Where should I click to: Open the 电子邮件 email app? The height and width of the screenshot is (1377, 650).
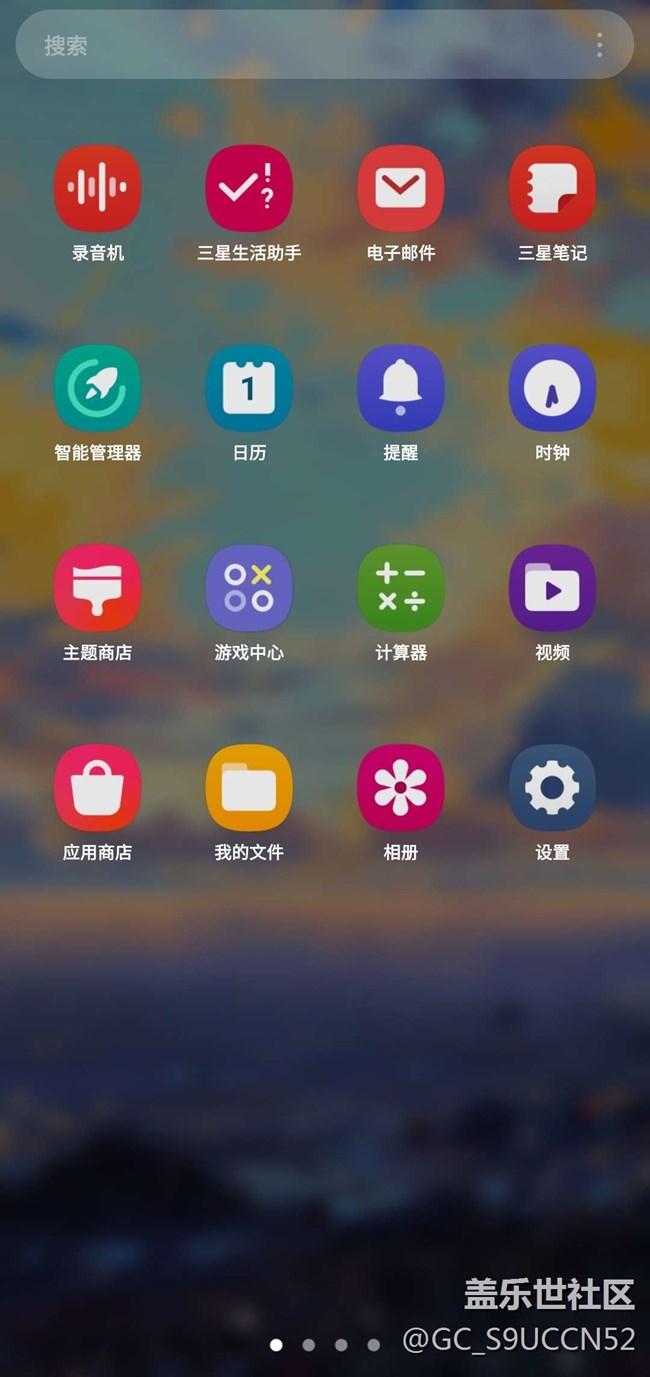click(x=401, y=189)
